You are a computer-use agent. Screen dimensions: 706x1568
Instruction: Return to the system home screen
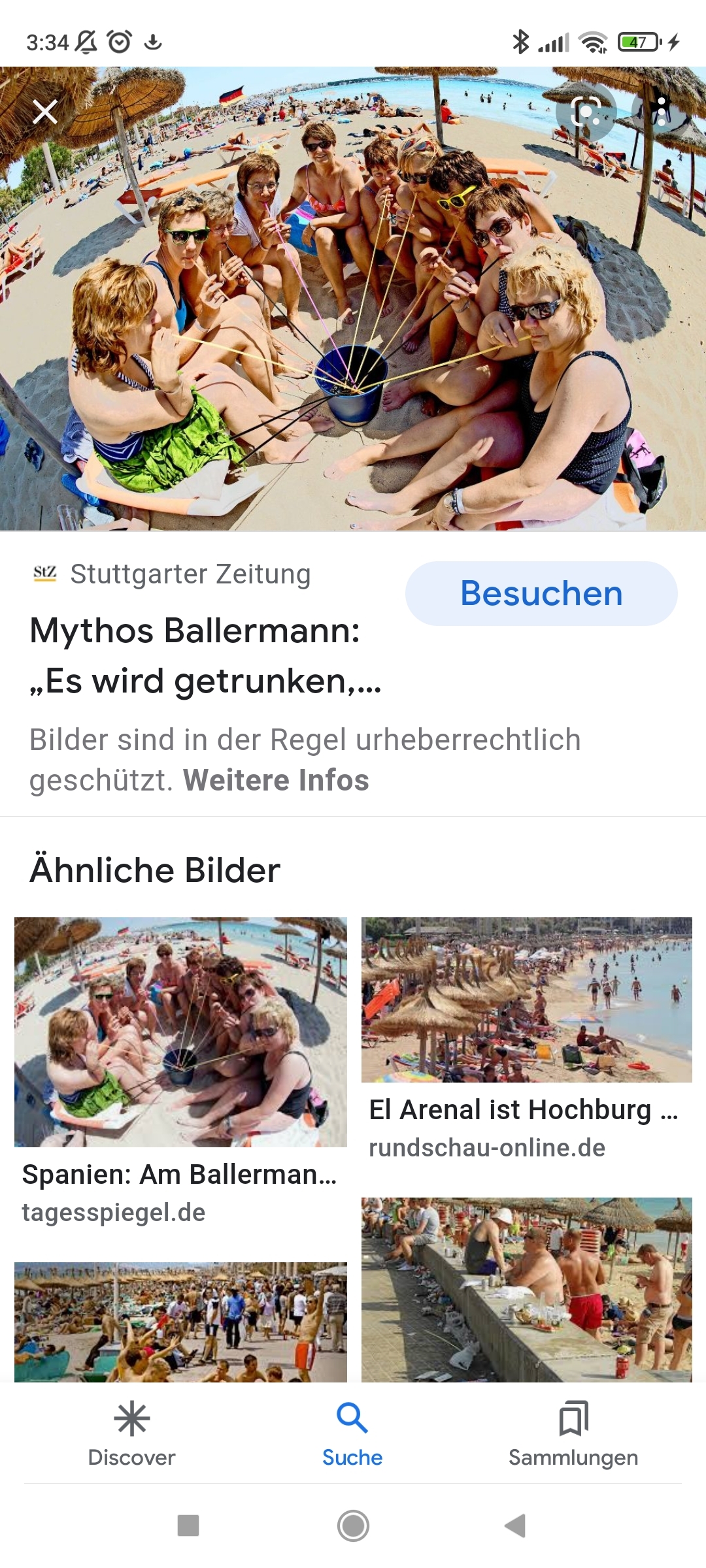point(353,1526)
